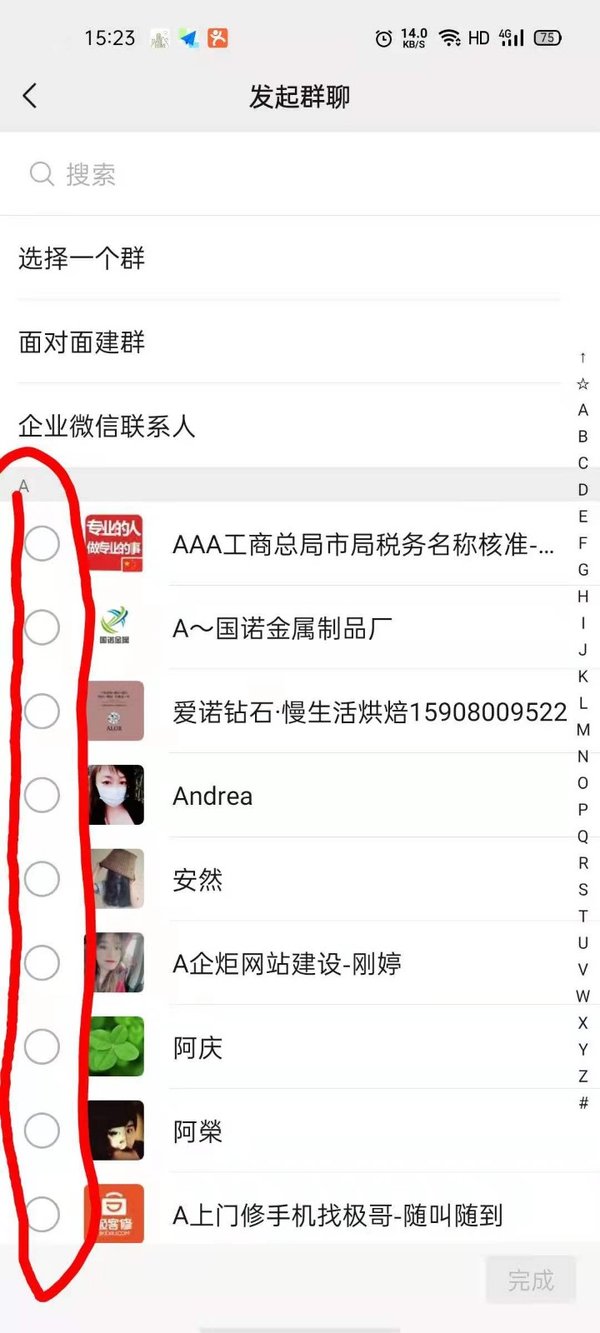
Task: Check the circle next to Andrea
Action: coord(42,796)
